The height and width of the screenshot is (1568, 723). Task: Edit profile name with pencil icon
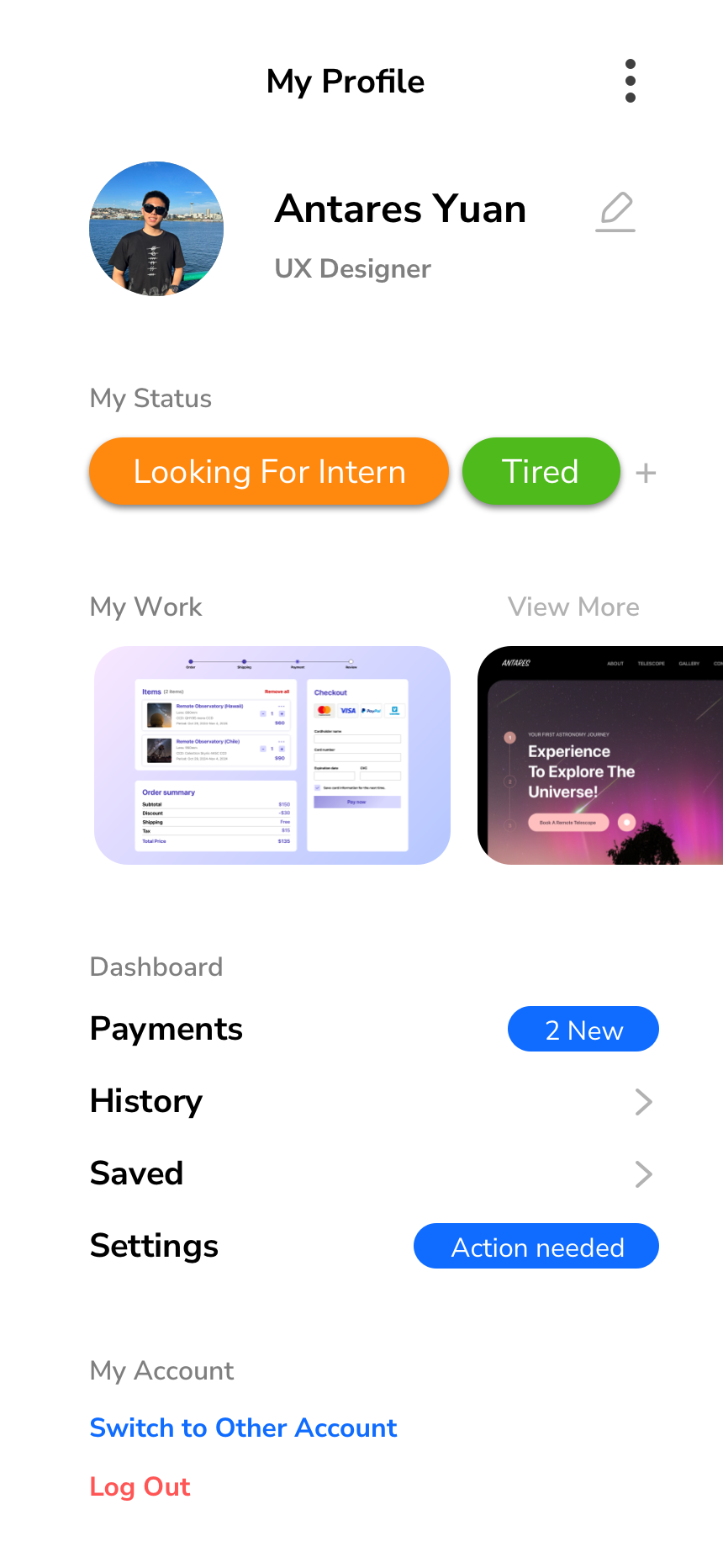point(615,211)
